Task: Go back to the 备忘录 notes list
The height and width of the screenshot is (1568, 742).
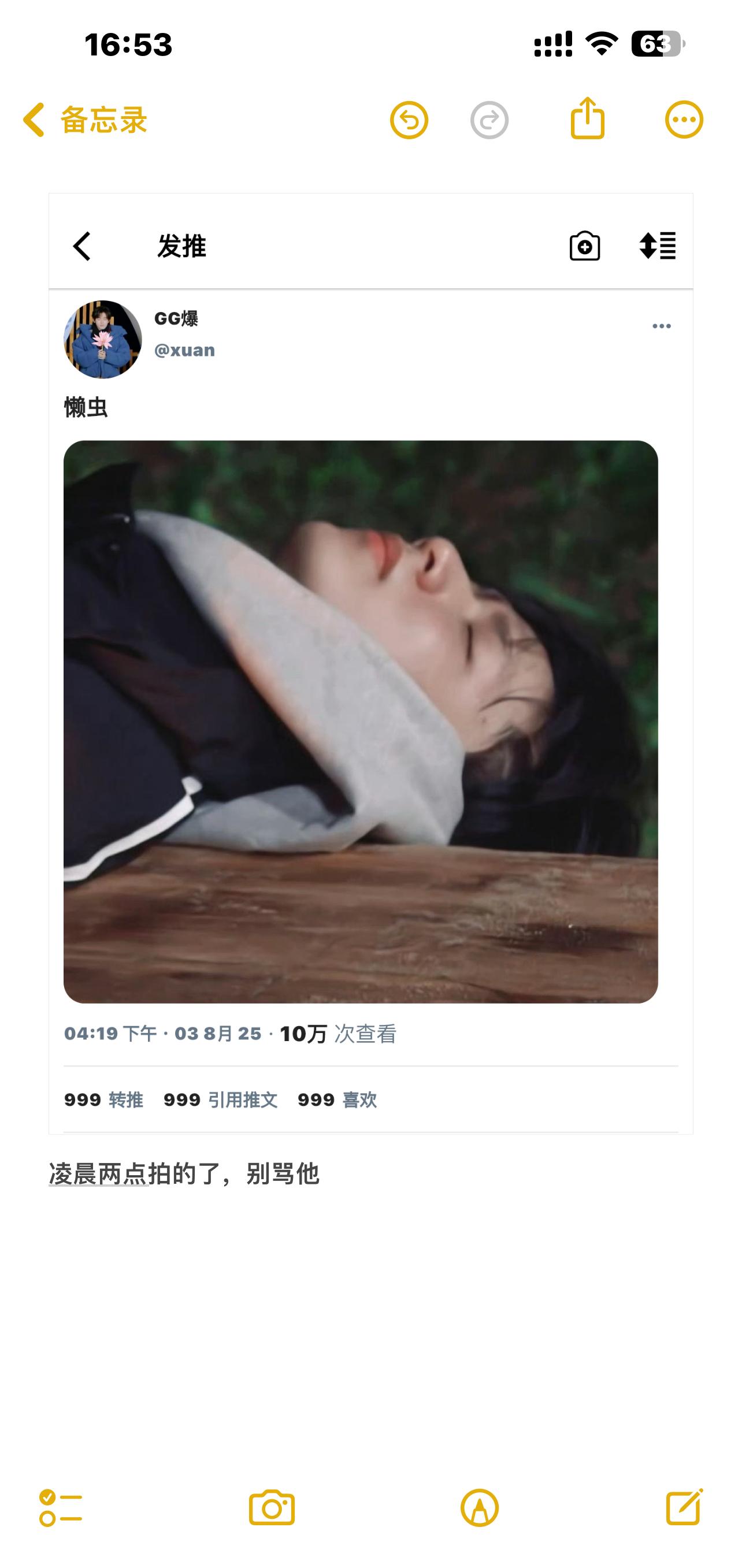Action: (84, 120)
